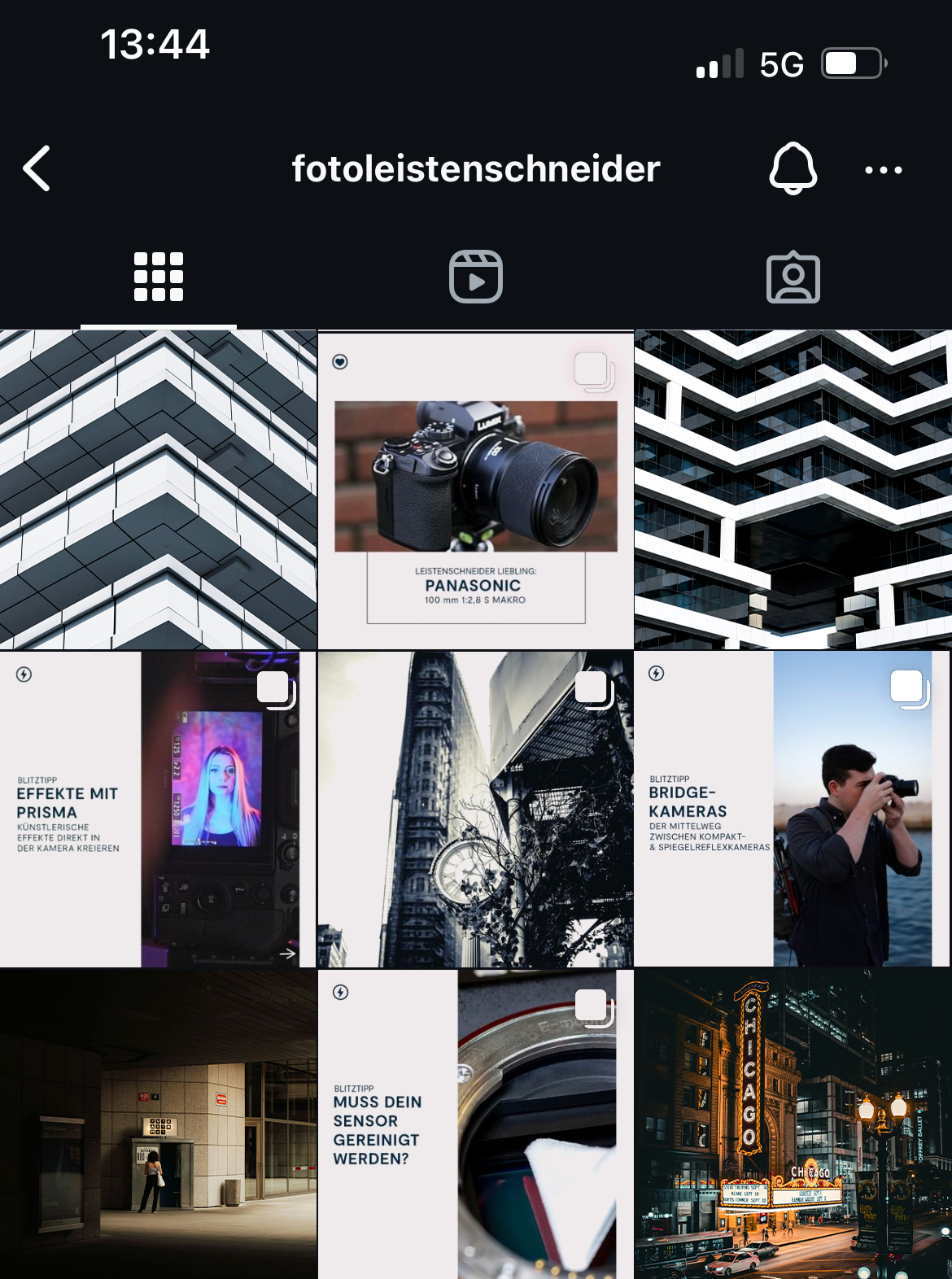Open the notifications bell
This screenshot has width=952, height=1279.
[793, 168]
